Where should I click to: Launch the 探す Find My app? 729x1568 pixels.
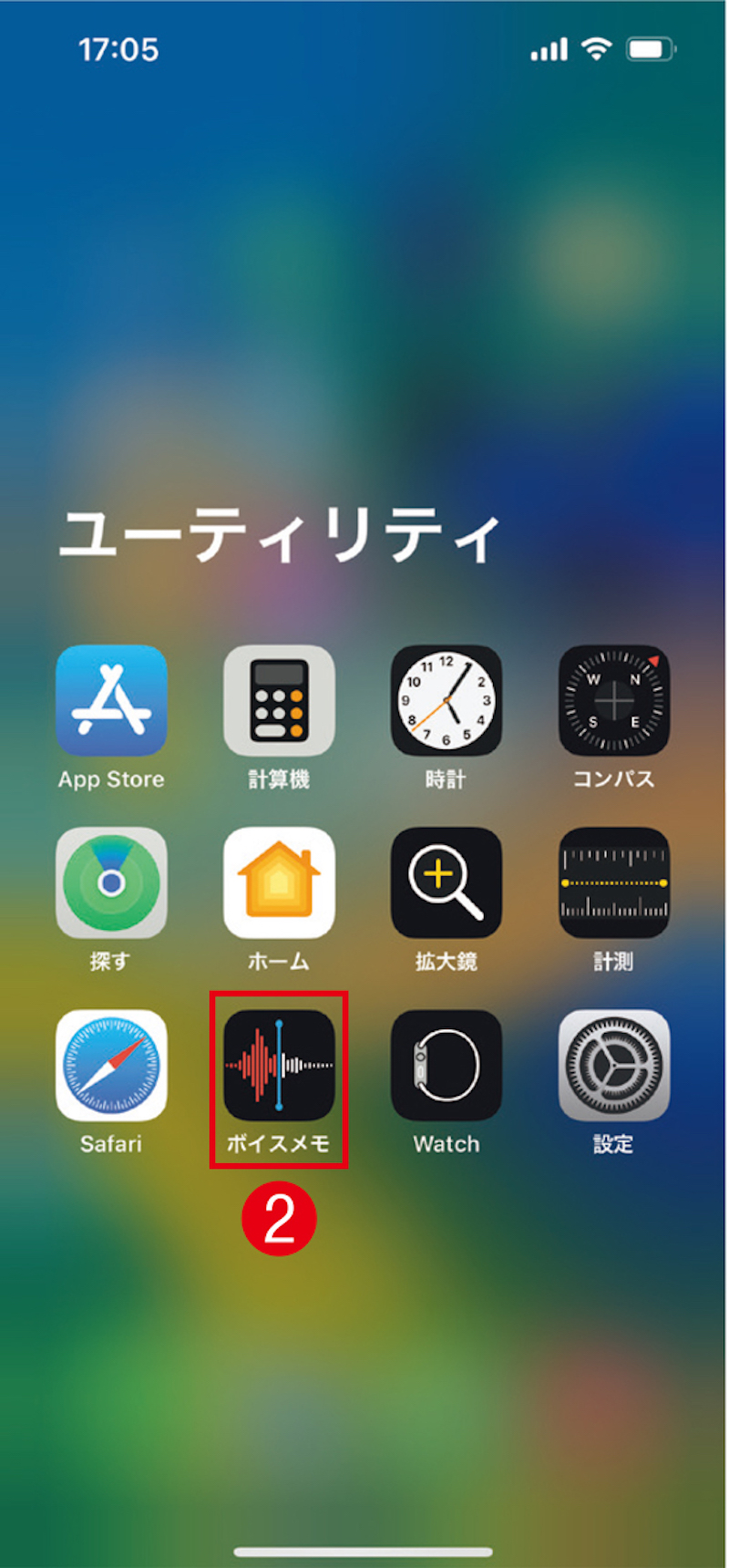pos(111,882)
